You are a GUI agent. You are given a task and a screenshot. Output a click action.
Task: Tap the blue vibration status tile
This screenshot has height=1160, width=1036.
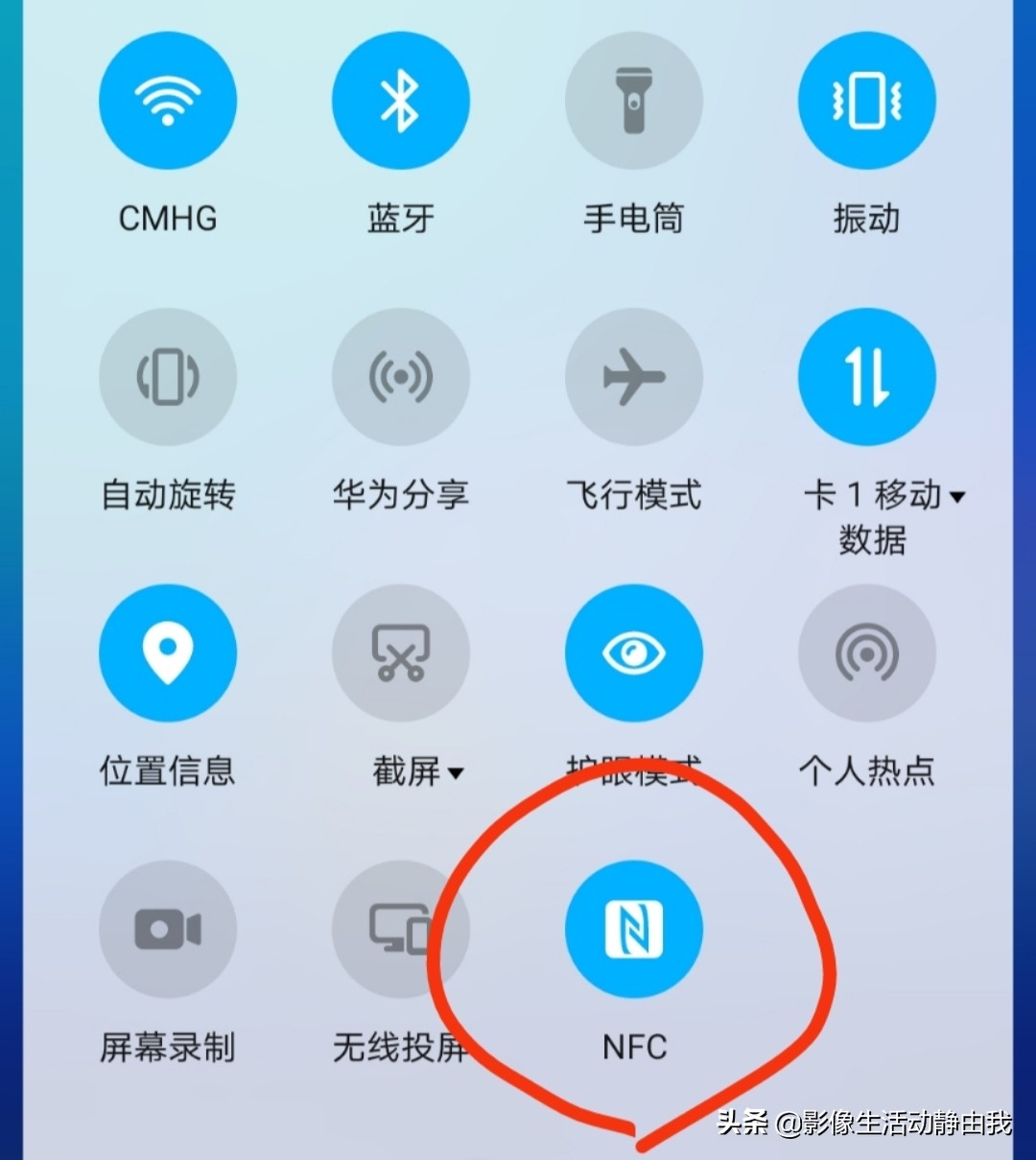point(866,100)
